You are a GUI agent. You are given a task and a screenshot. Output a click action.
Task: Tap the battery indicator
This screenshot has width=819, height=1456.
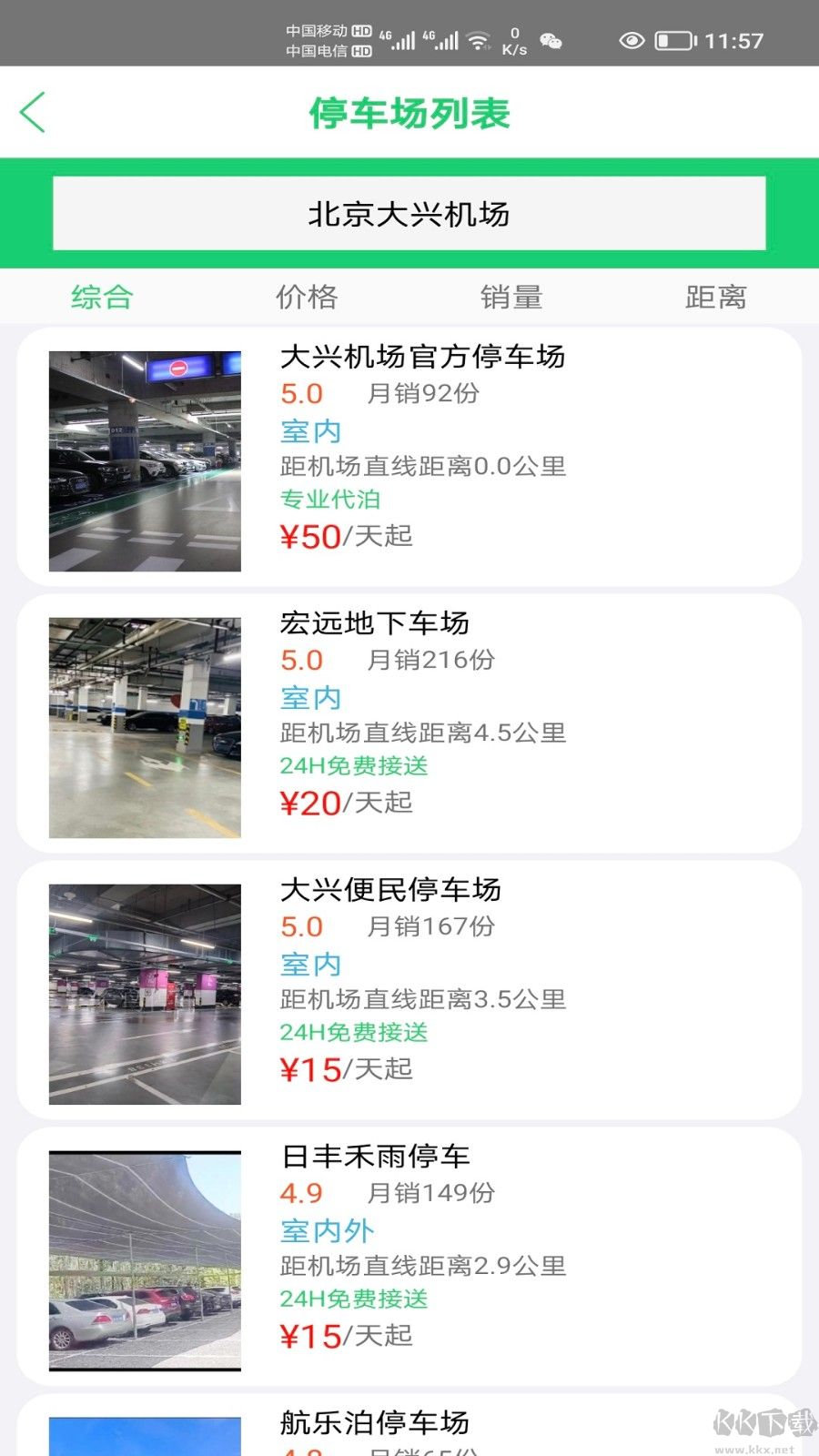pyautogui.click(x=676, y=41)
